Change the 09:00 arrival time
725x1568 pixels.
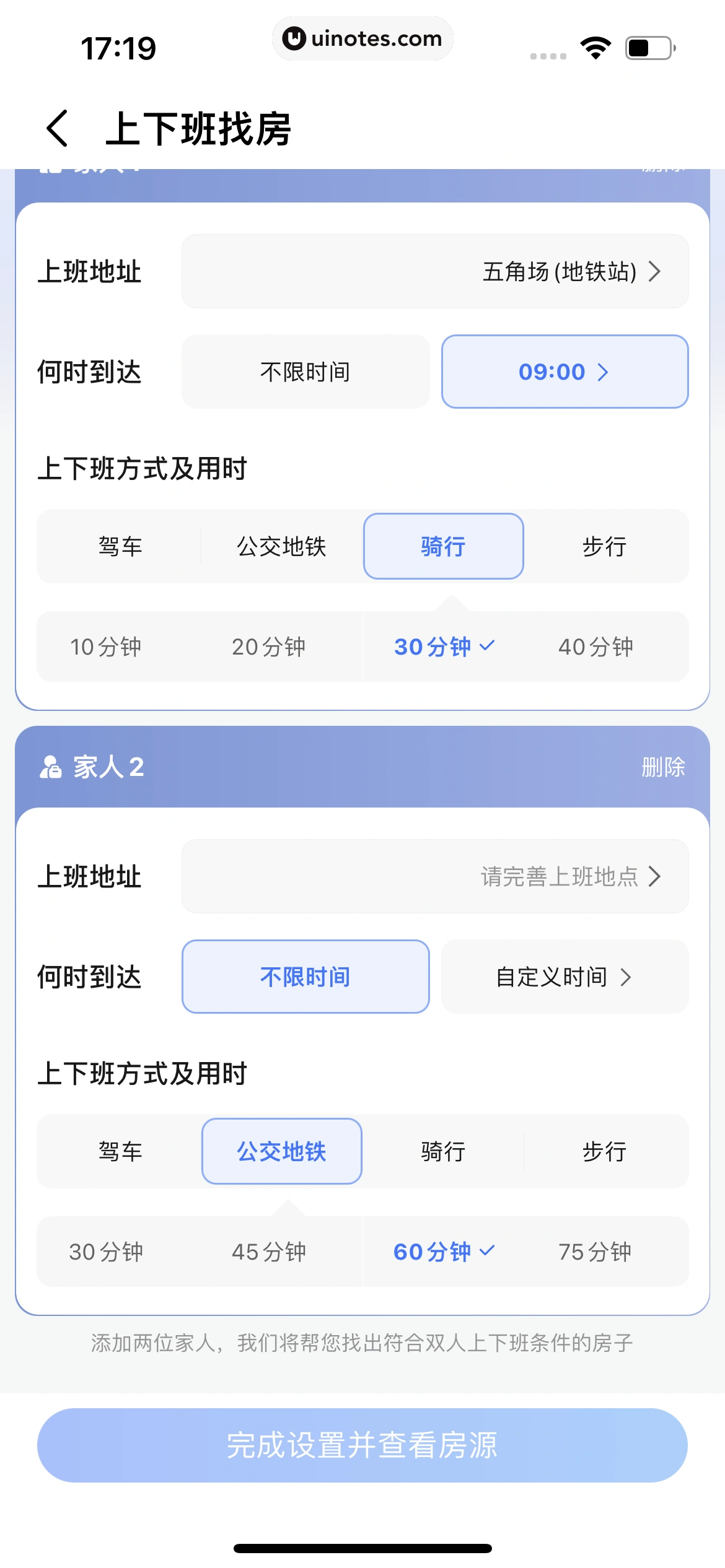[564, 372]
